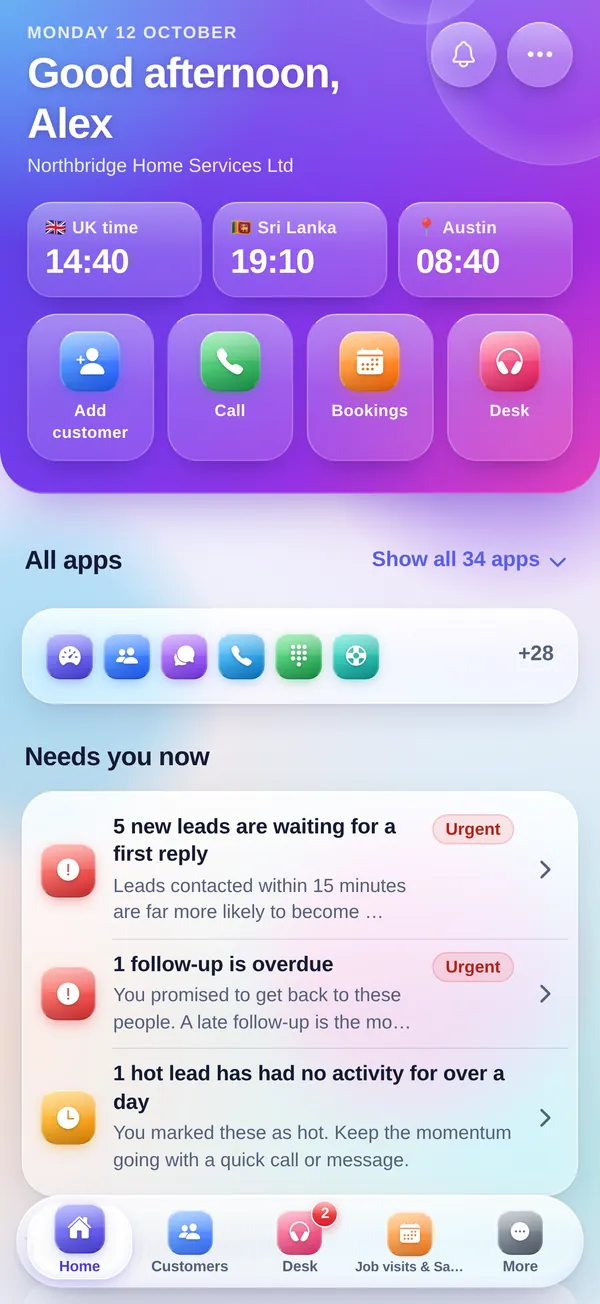Image resolution: width=600 pixels, height=1304 pixels.
Task: Open the three-dot overflow menu
Action: pyautogui.click(x=540, y=54)
